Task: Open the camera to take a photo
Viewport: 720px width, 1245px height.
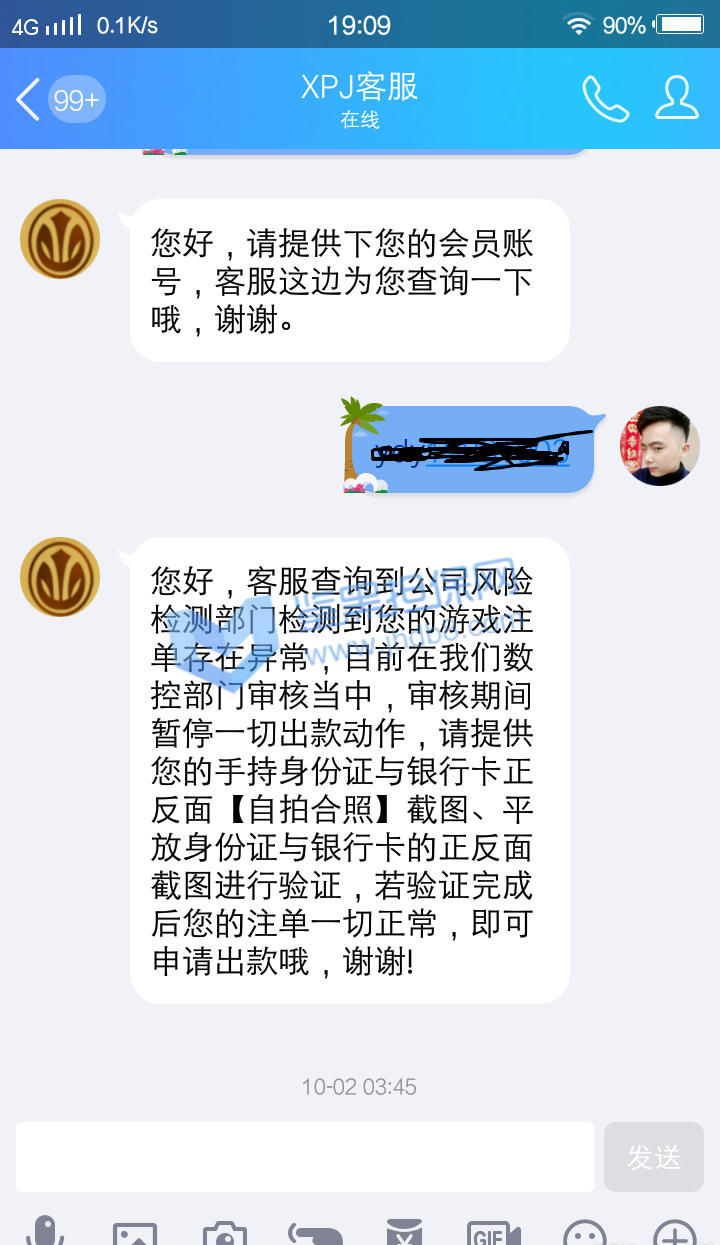Action: pyautogui.click(x=225, y=1234)
